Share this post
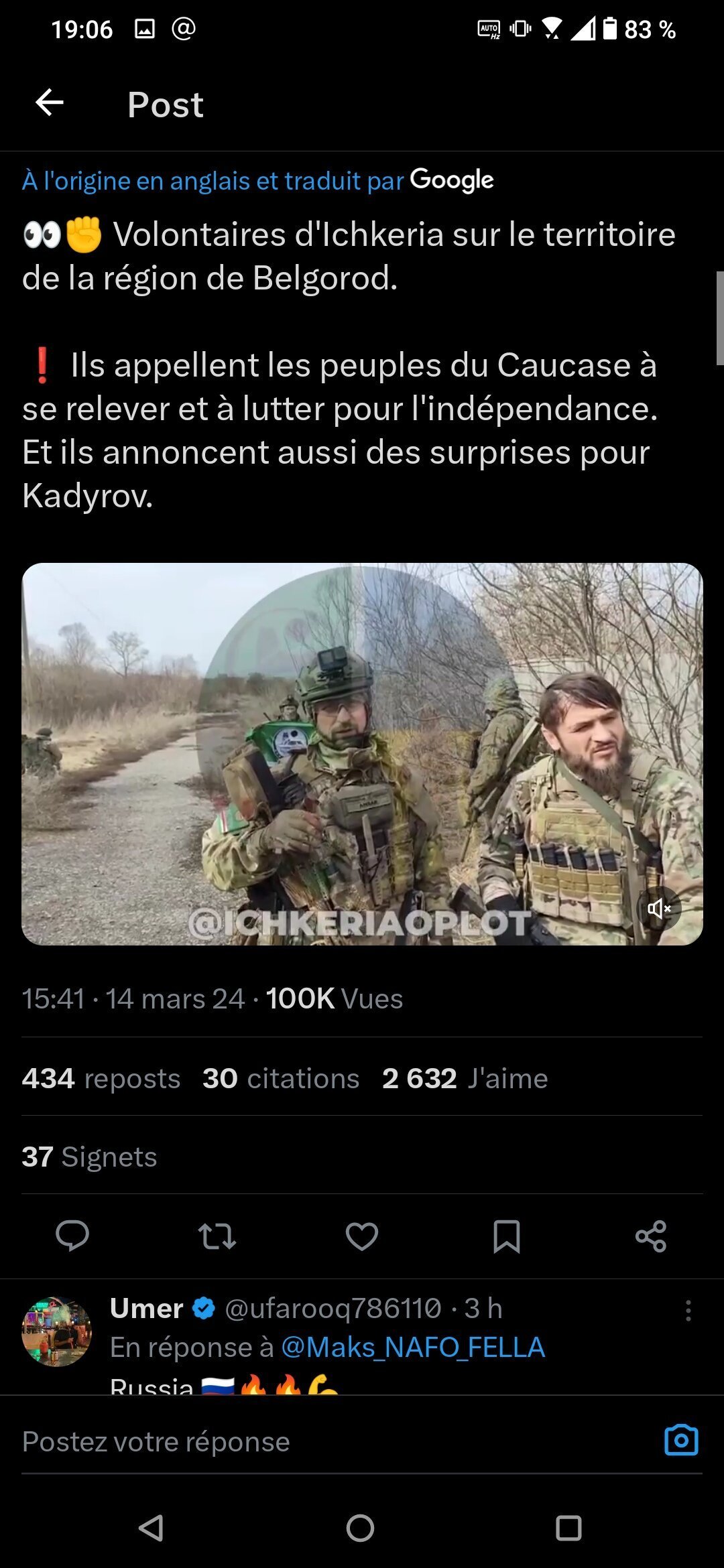724x1568 pixels. coord(651,1236)
